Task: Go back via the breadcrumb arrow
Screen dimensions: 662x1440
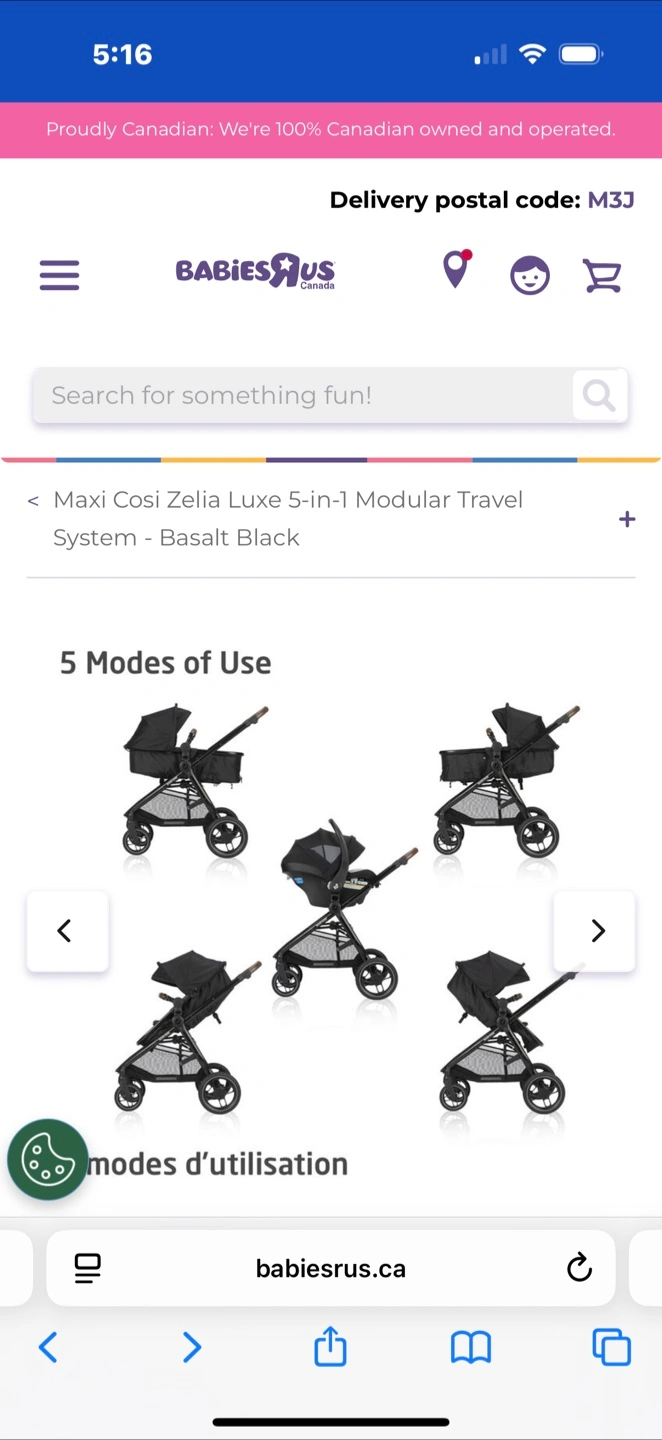Action: pos(33,500)
